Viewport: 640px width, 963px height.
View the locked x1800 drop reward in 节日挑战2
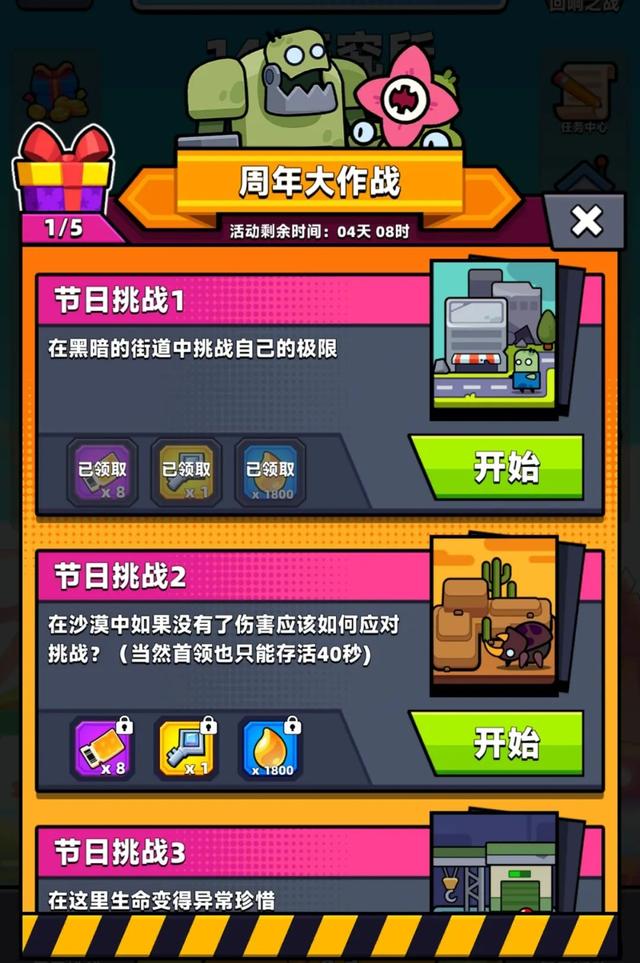click(271, 749)
